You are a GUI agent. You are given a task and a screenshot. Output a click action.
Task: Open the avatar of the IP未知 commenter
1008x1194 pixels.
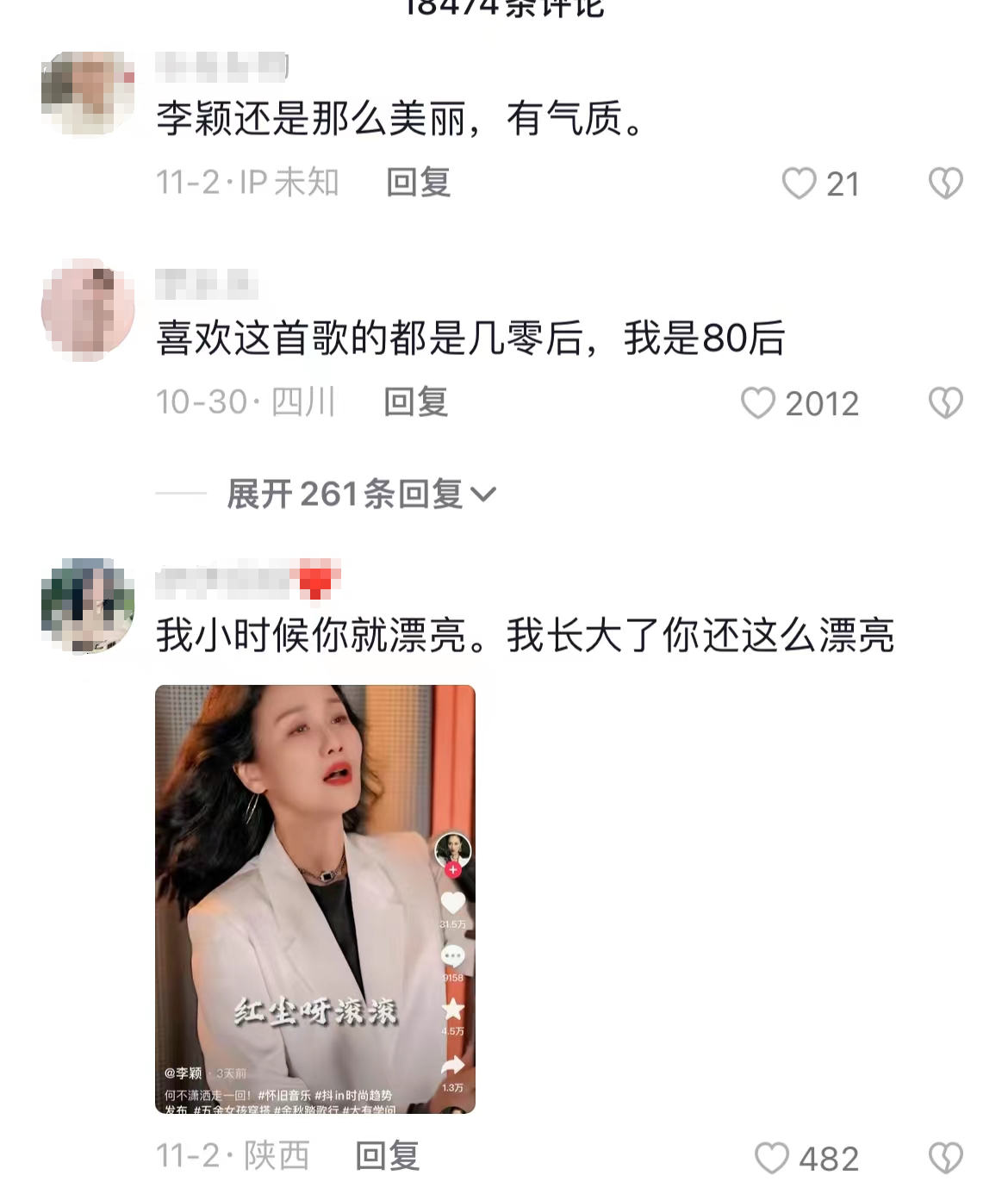(x=88, y=93)
